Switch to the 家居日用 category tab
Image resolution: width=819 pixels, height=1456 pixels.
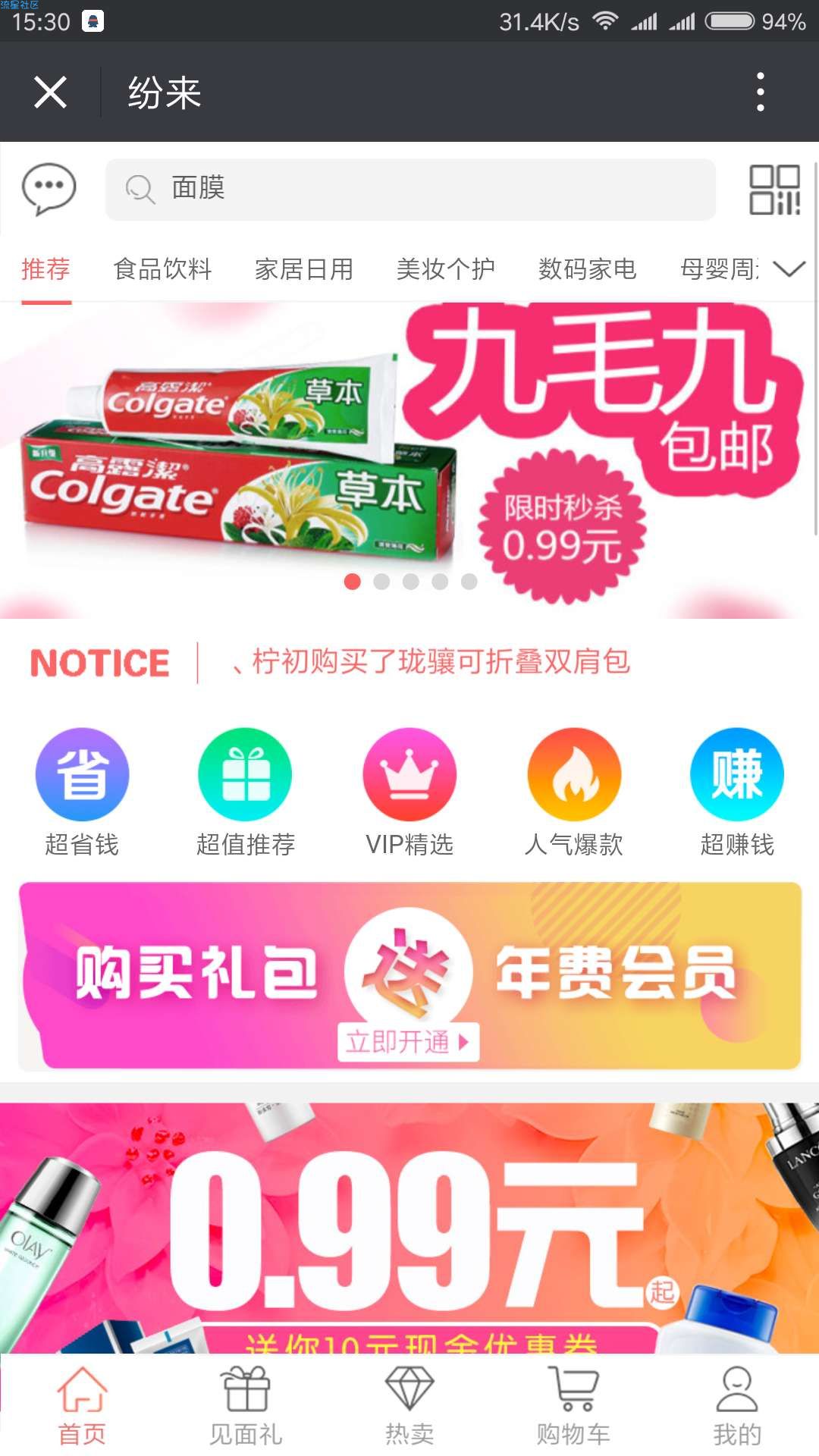pos(304,269)
